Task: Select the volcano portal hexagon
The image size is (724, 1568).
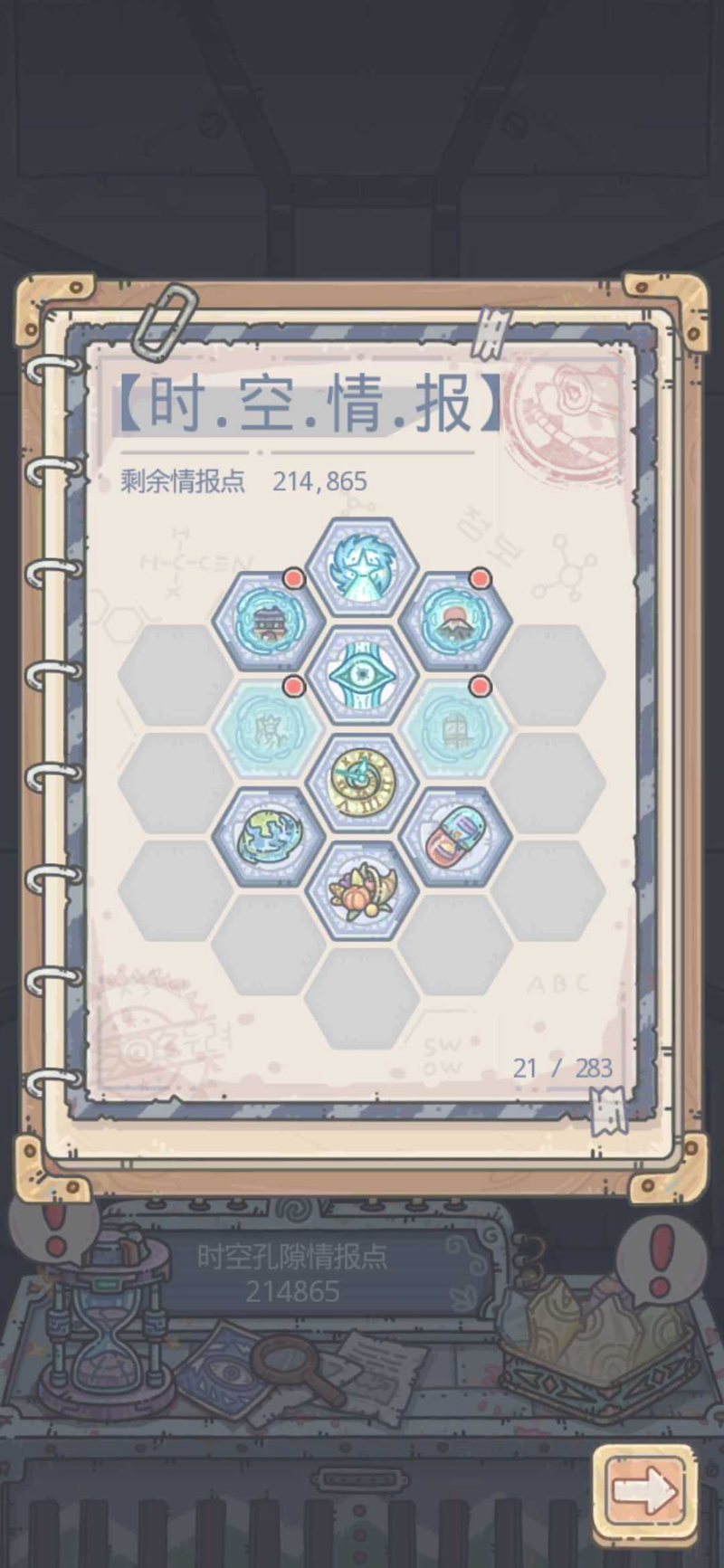Action: [455, 622]
